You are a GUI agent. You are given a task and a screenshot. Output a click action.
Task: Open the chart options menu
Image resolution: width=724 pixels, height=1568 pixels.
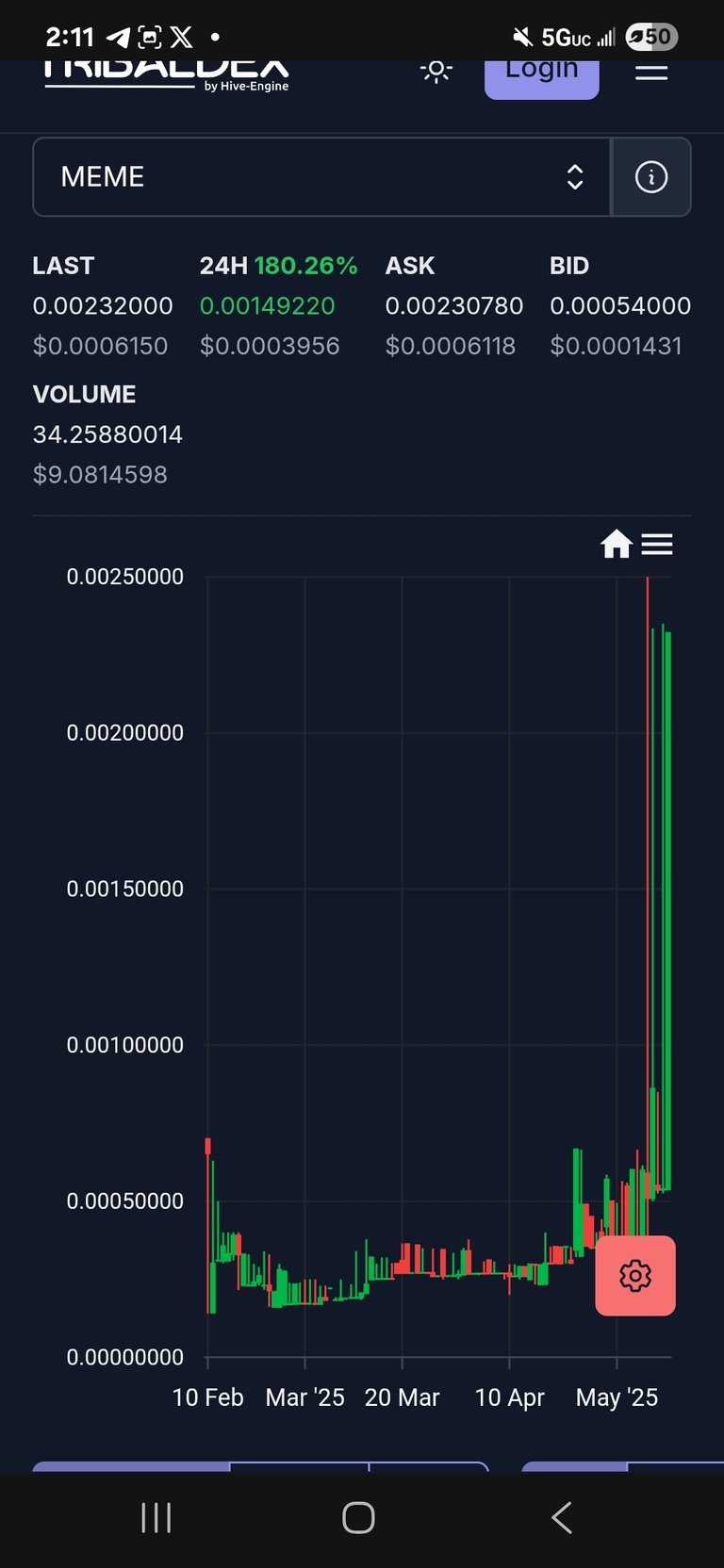(x=657, y=544)
